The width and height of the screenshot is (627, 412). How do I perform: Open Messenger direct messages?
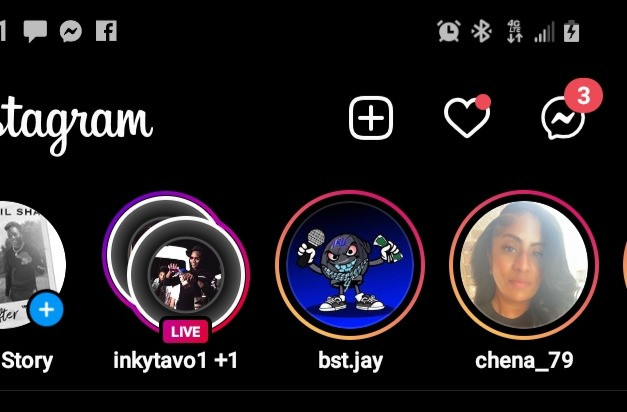[x=563, y=119]
